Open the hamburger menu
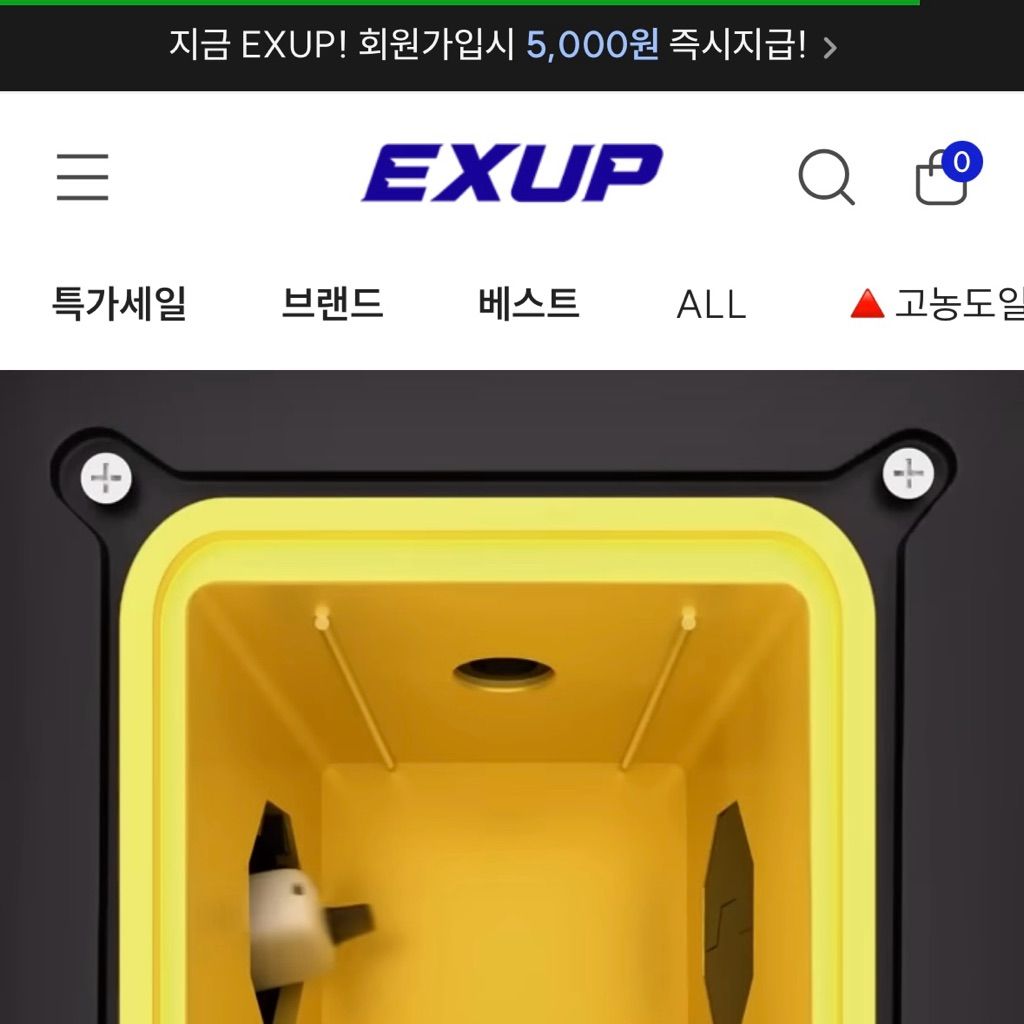This screenshot has height=1024, width=1024. [82, 177]
